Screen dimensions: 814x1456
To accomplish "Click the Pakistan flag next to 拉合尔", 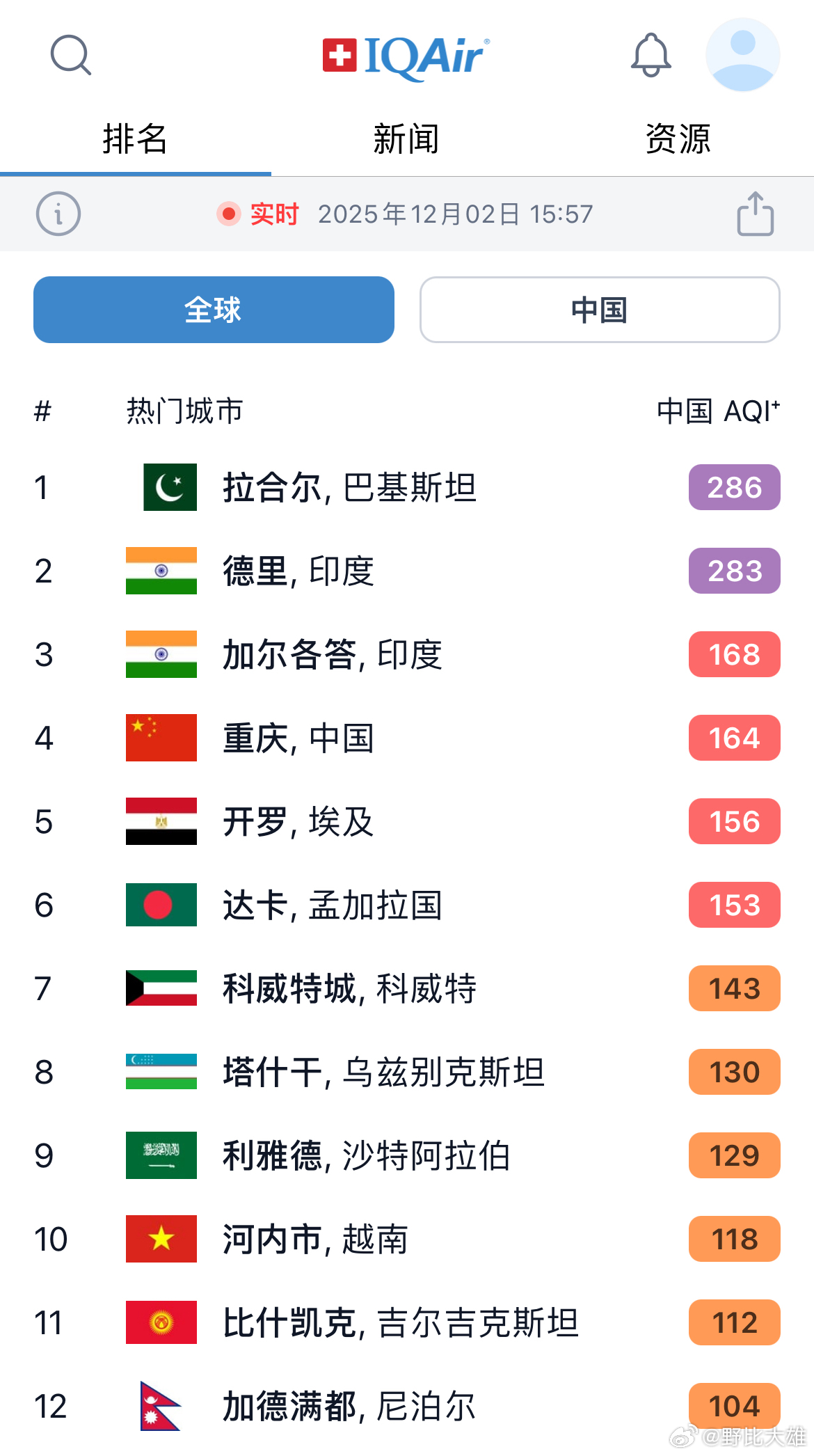I will [x=169, y=487].
